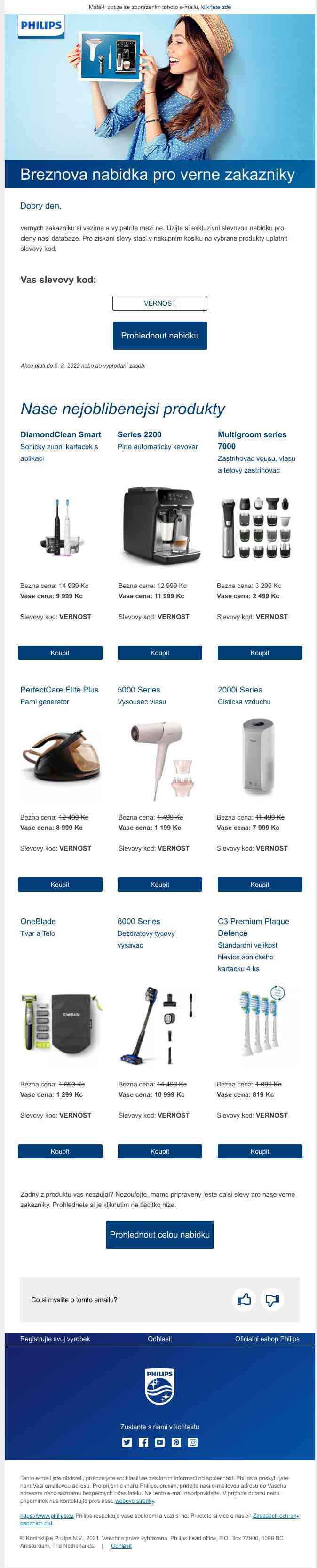Buy C3 Premium Plaque Defence heads
Image resolution: width=317 pixels, height=1568 pixels.
tap(259, 1151)
